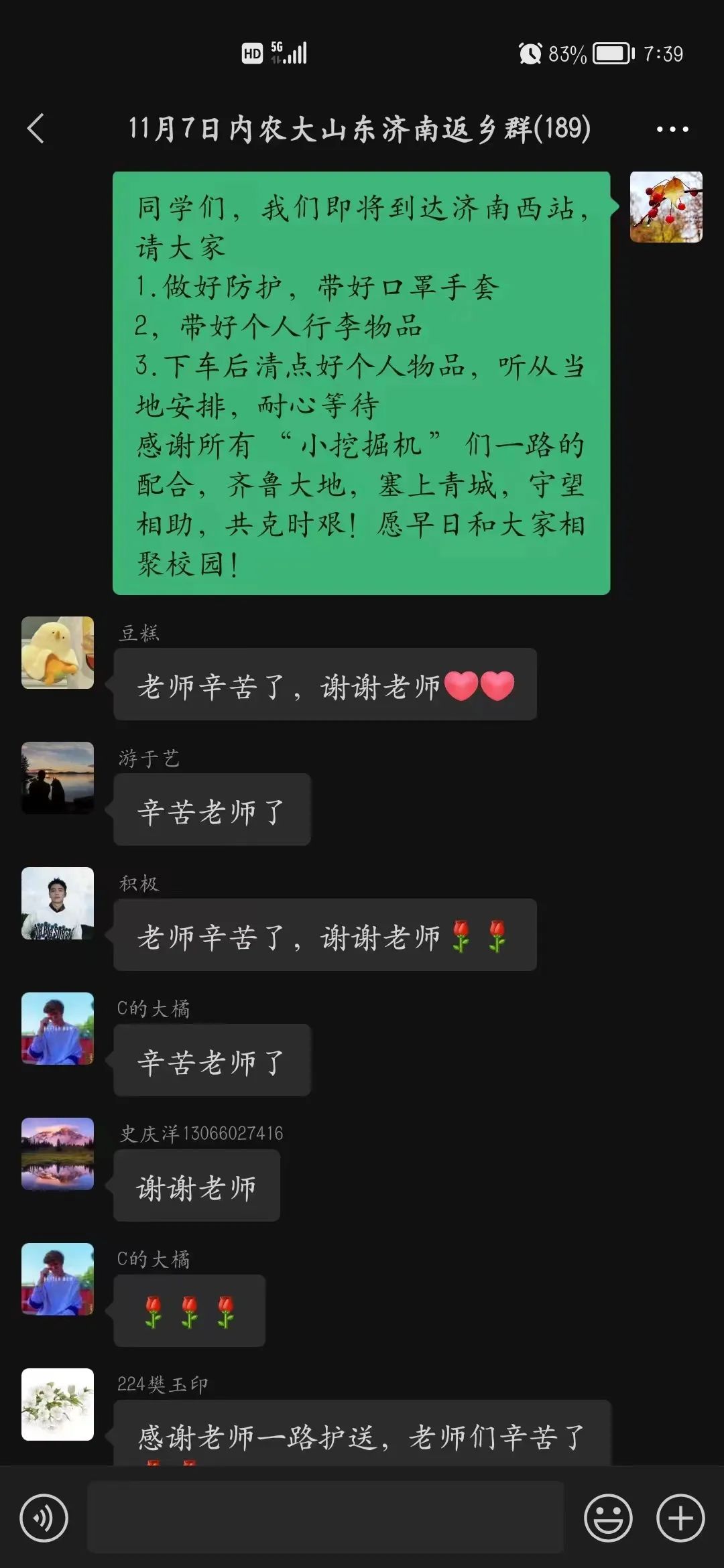Open 游于艺's profile avatar
This screenshot has height=1568, width=724.
58,778
